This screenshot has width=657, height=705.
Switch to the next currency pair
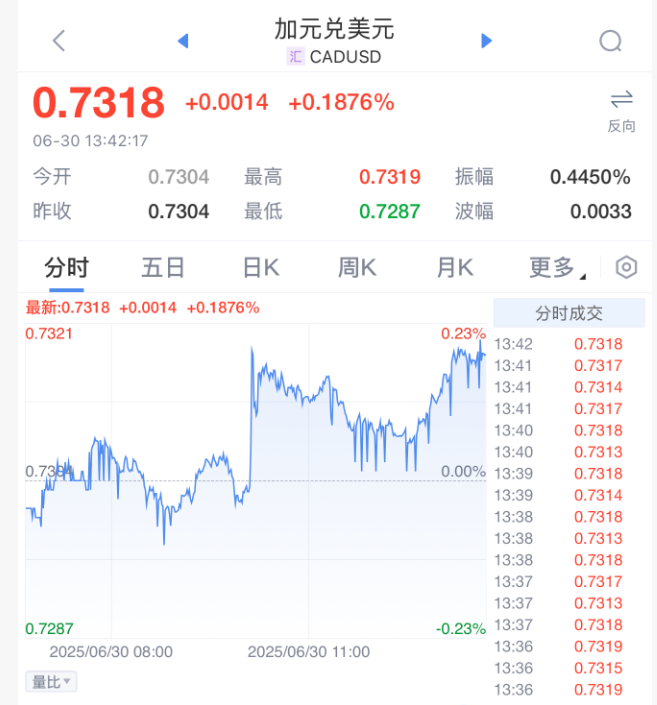pos(487,41)
